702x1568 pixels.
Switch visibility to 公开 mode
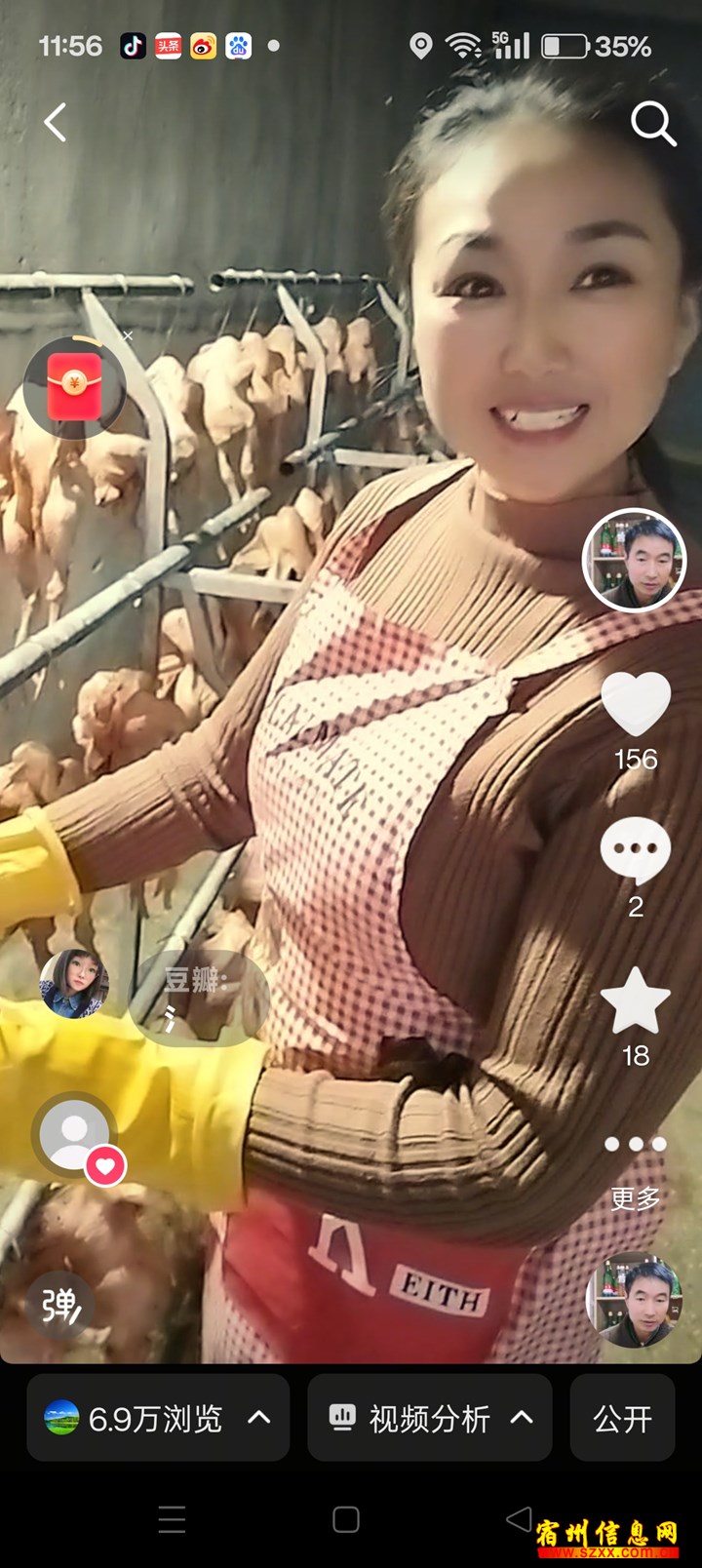click(x=622, y=1419)
